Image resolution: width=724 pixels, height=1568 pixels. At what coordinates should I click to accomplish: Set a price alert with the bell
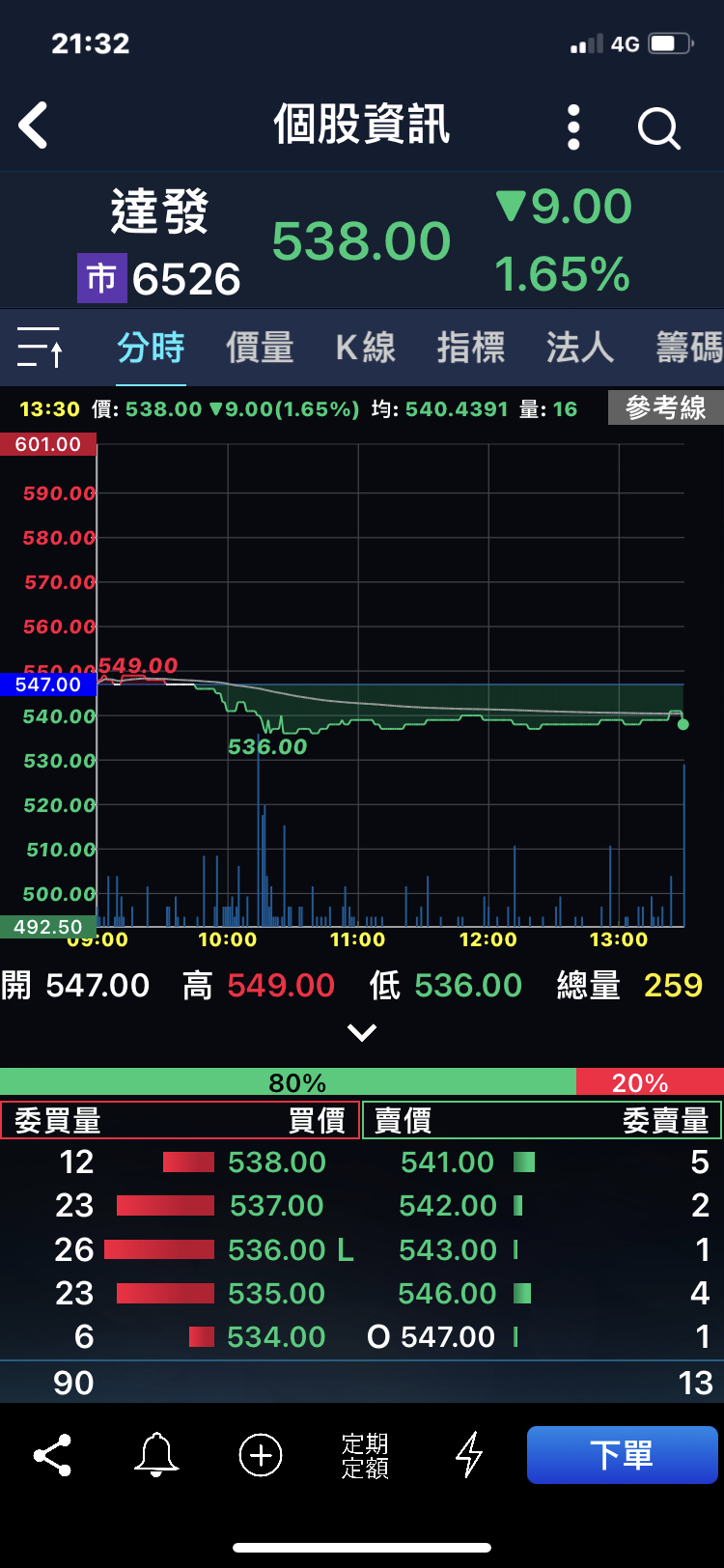click(156, 1455)
